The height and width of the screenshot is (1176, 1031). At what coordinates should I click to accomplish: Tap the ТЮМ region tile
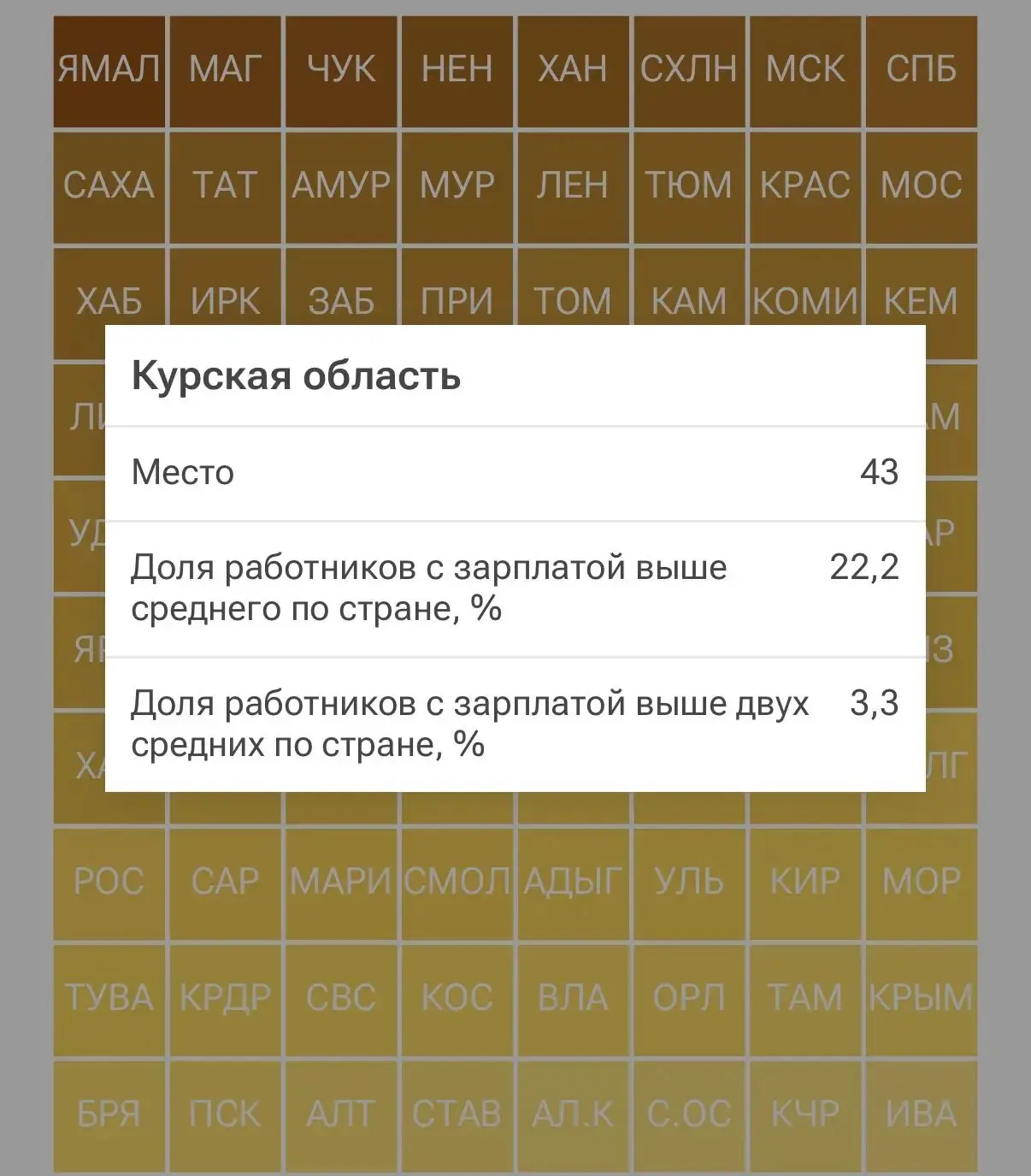click(x=689, y=186)
